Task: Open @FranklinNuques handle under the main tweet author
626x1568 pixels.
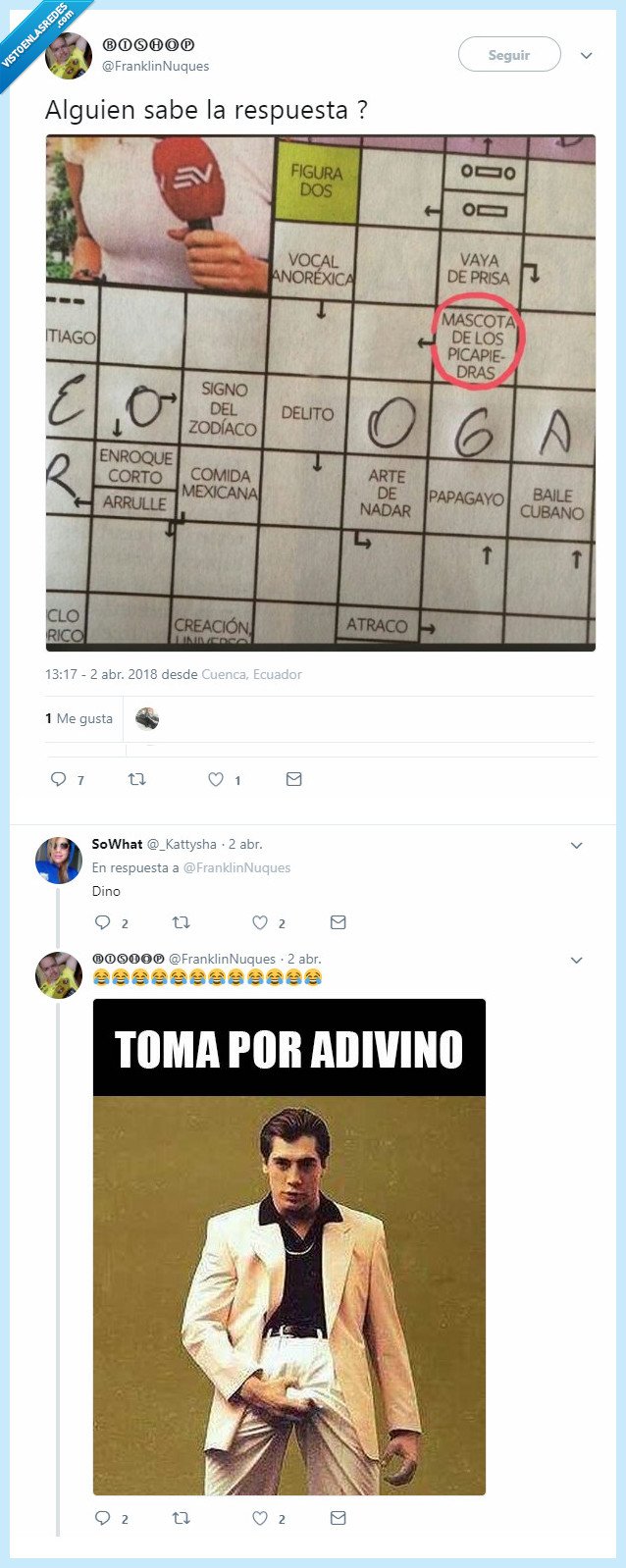Action: coord(155,66)
